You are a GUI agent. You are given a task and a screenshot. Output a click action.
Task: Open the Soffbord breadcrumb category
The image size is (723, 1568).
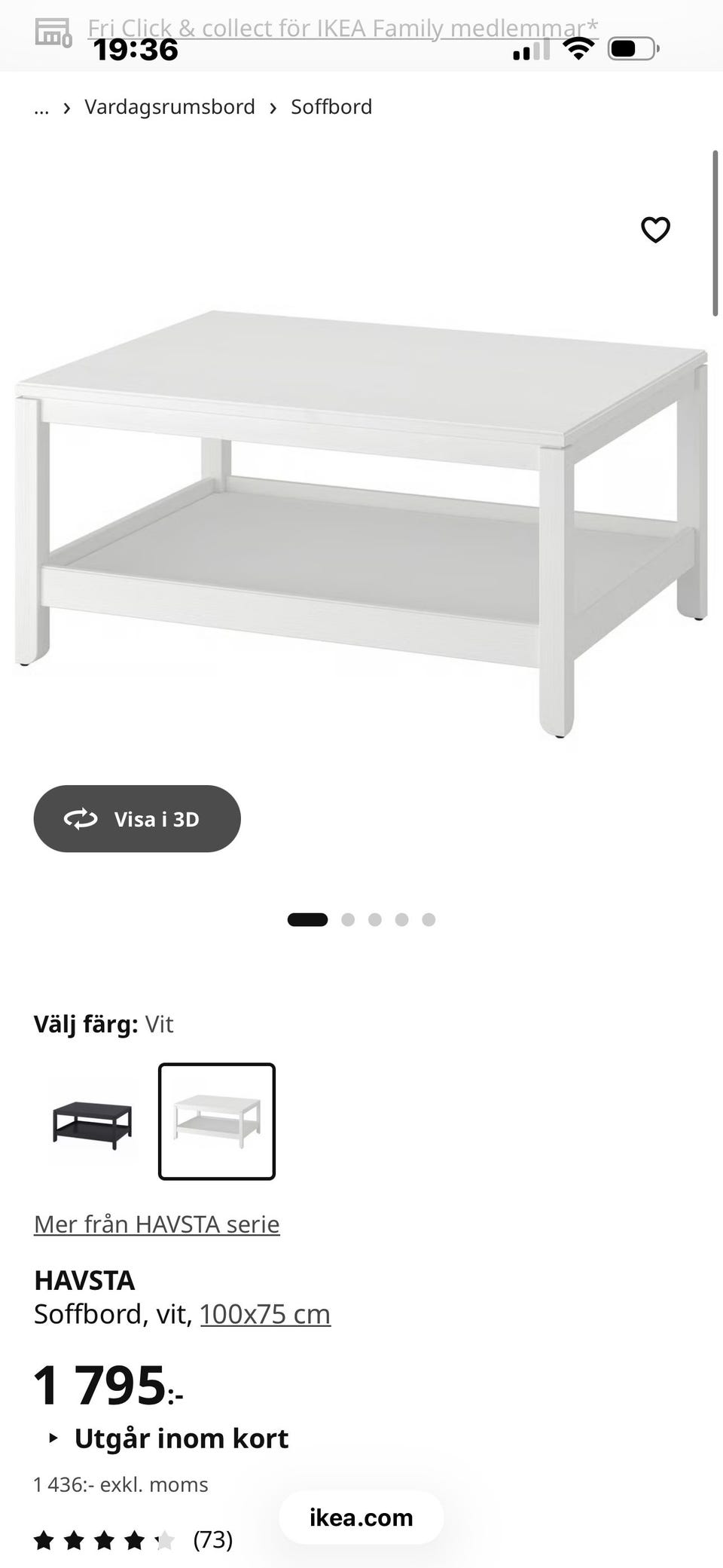(330, 106)
